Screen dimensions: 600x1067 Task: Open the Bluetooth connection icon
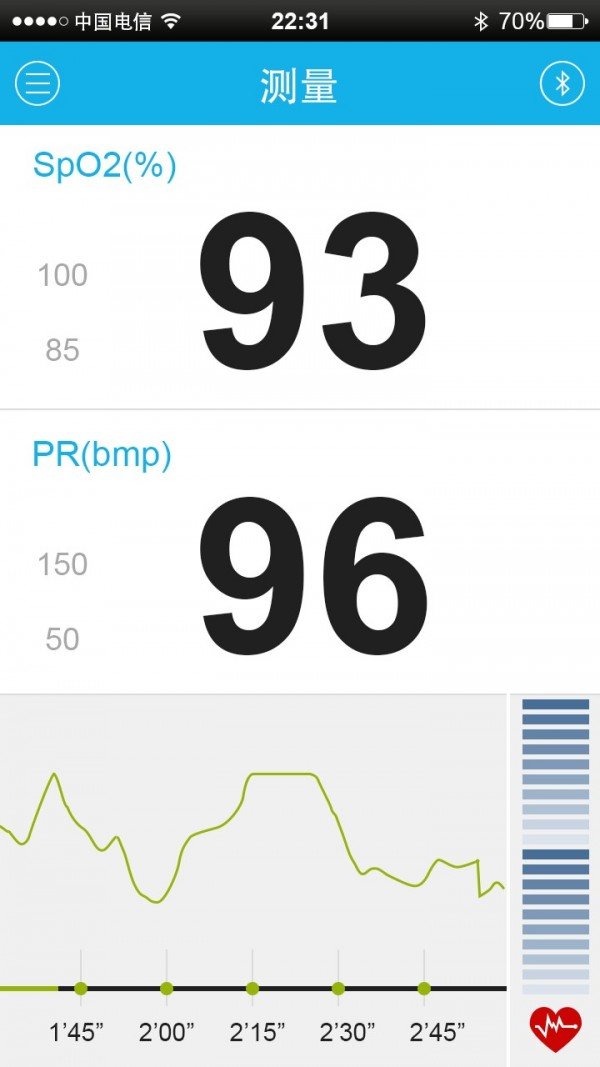(x=562, y=84)
